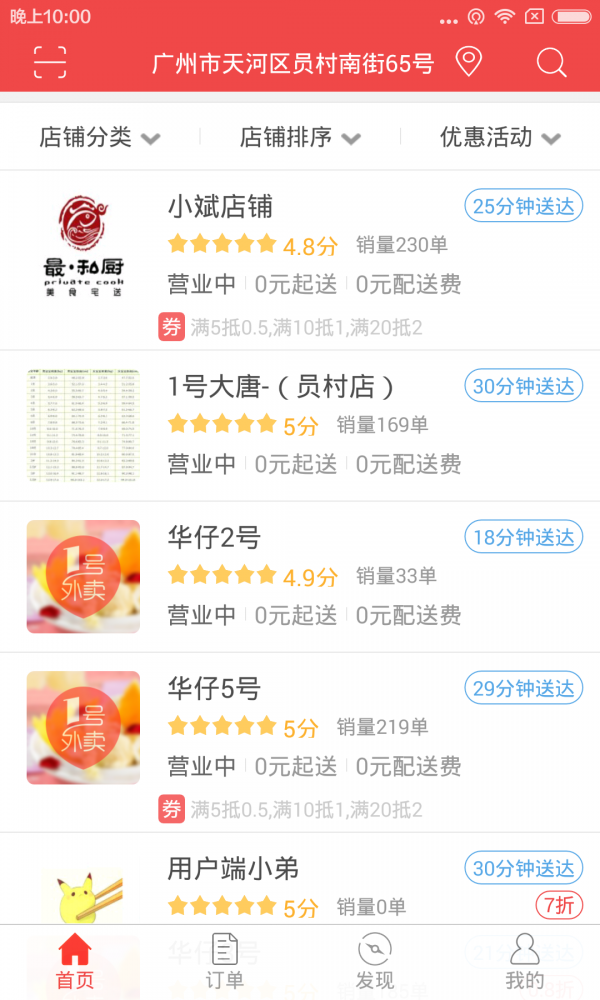Image resolution: width=600 pixels, height=1000 pixels.
Task: Expand the 店铺排序 dropdown
Action: [300, 138]
